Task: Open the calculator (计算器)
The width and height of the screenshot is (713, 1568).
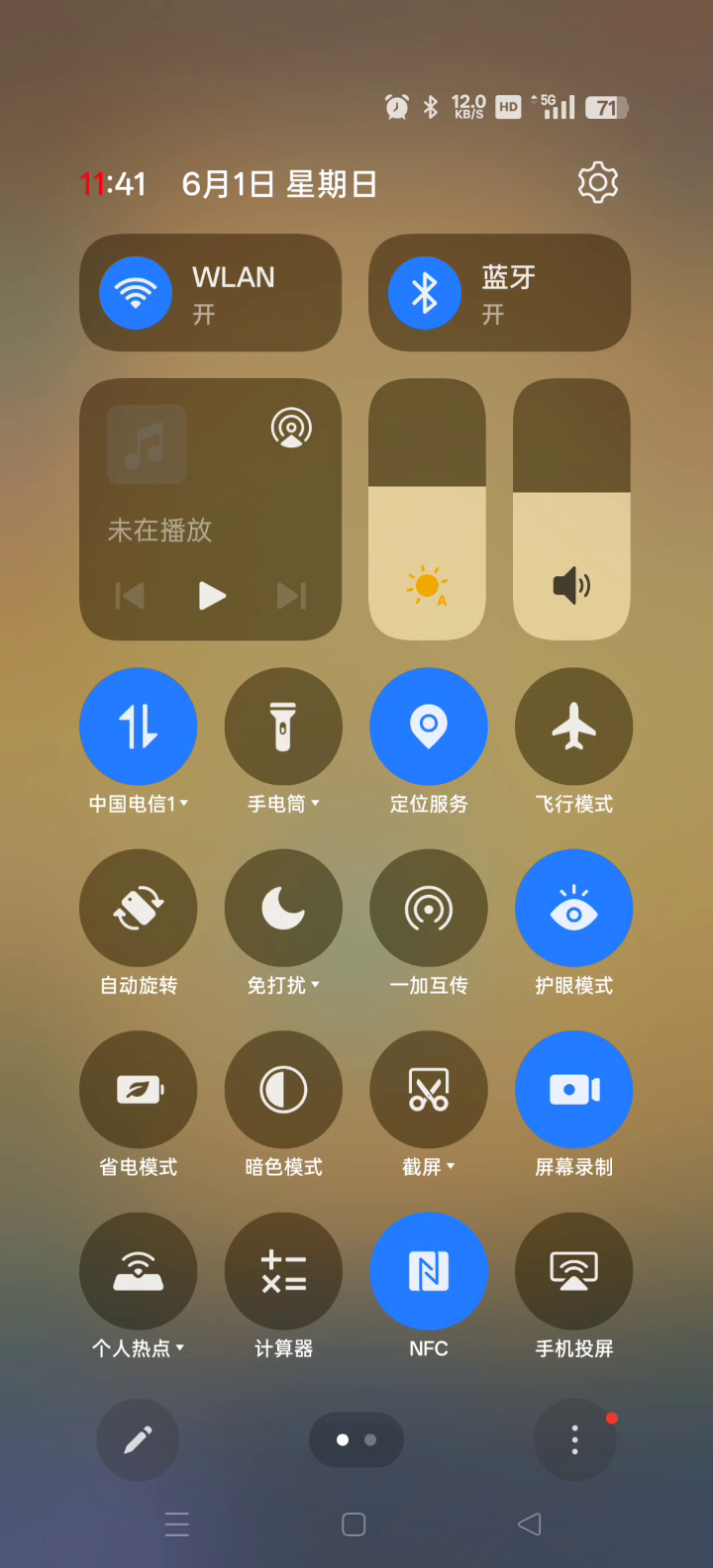Action: (x=283, y=1271)
